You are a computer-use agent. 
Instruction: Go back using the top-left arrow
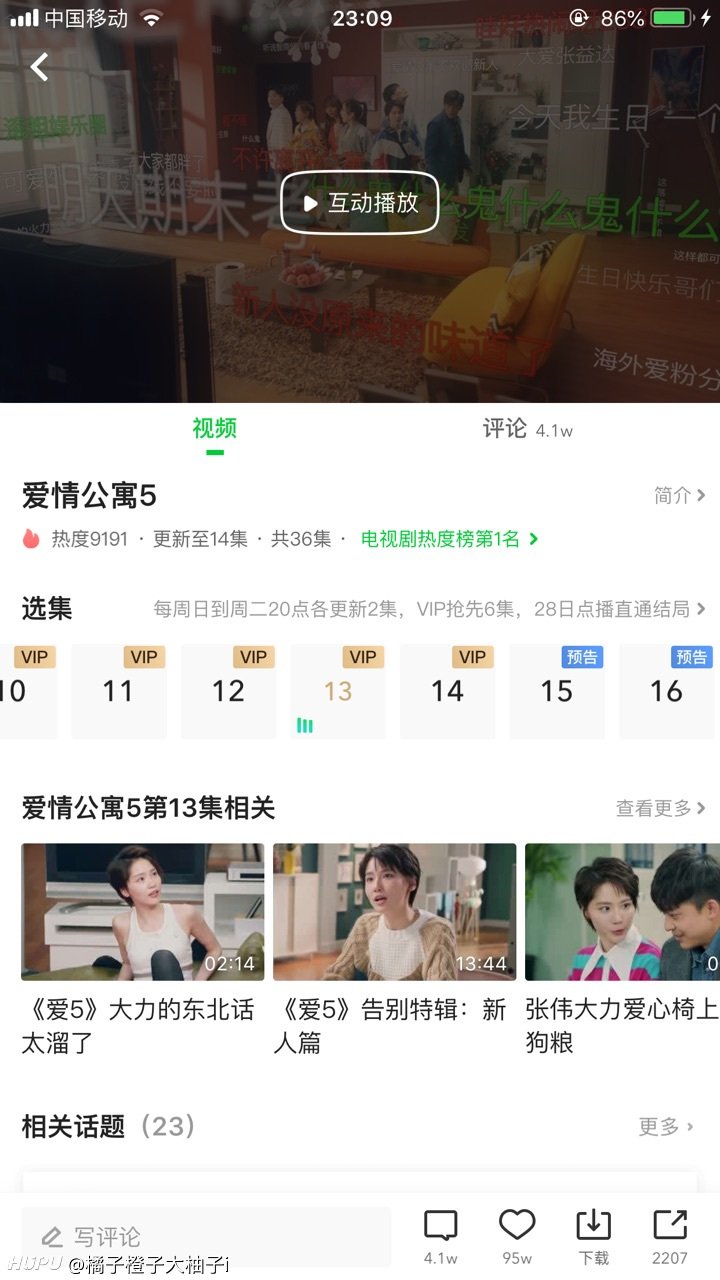[x=40, y=67]
